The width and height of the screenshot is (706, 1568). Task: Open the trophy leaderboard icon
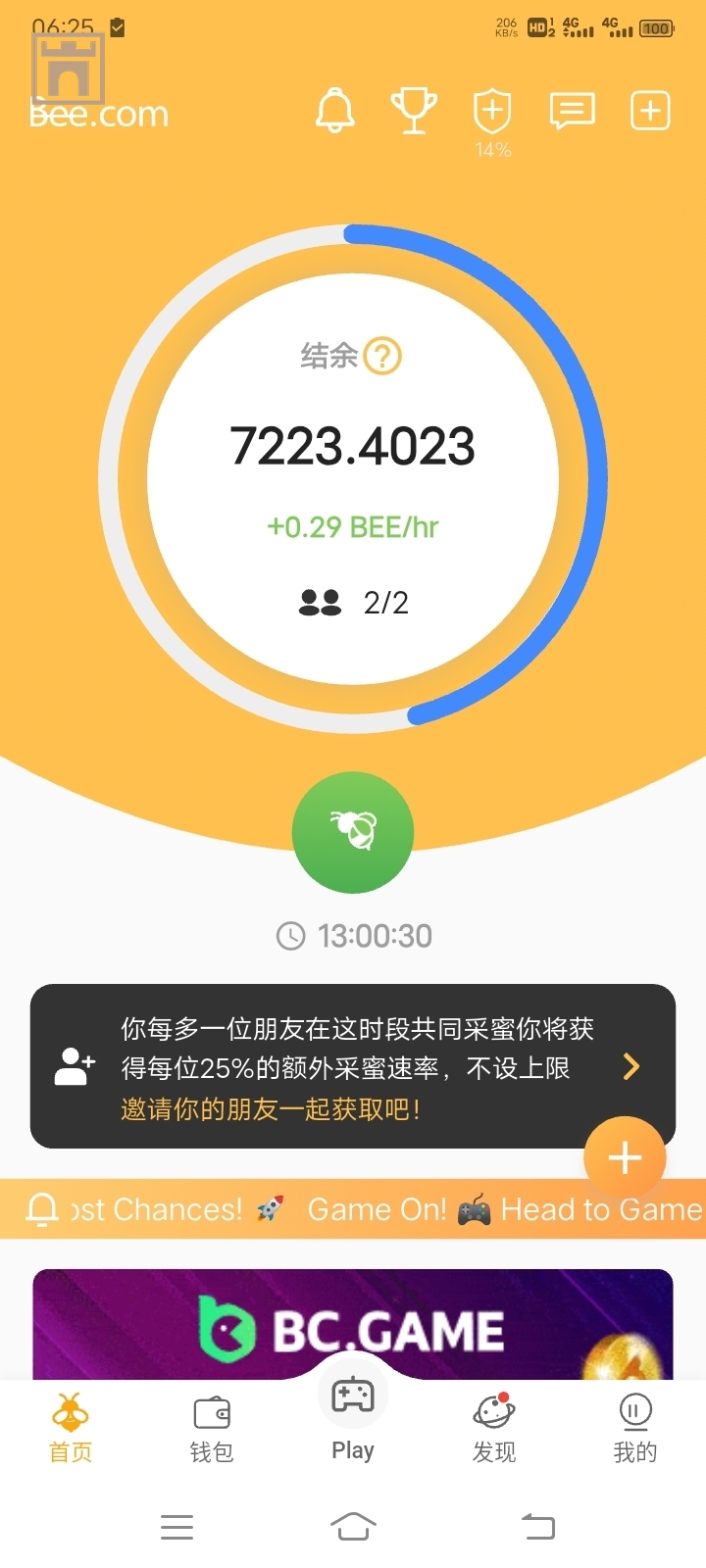(414, 110)
